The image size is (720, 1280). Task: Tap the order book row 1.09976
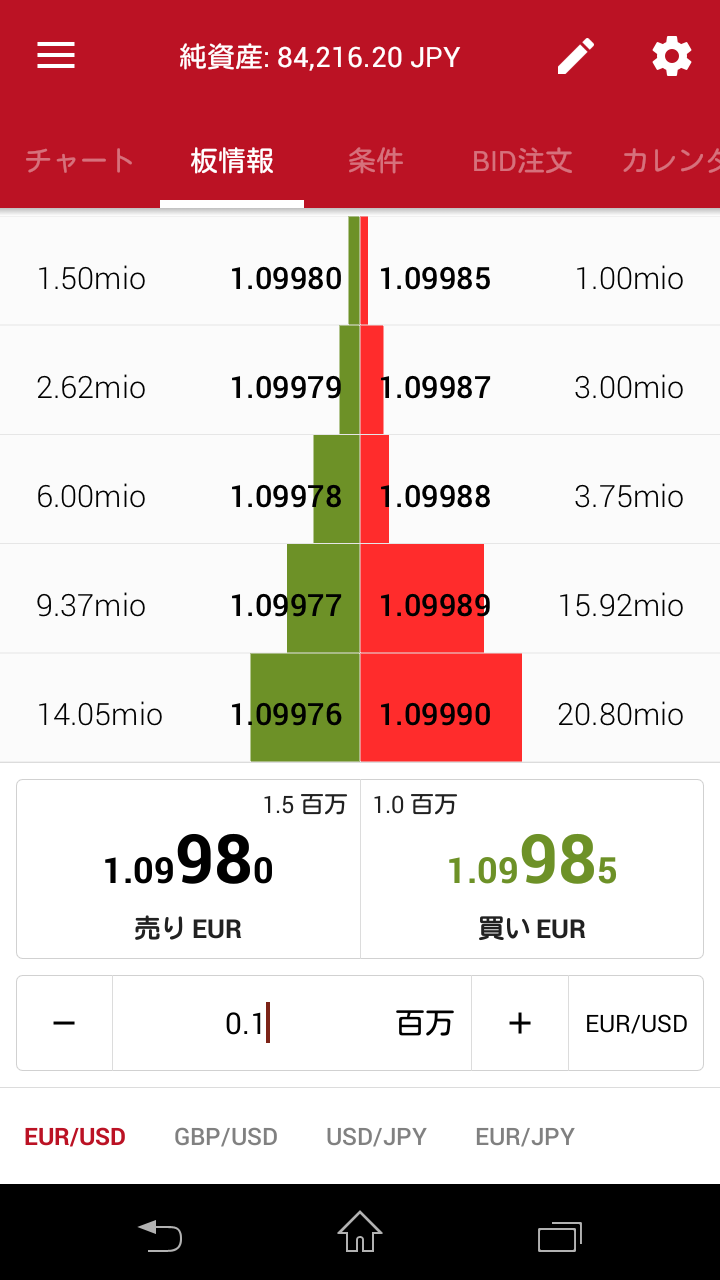pos(360,708)
